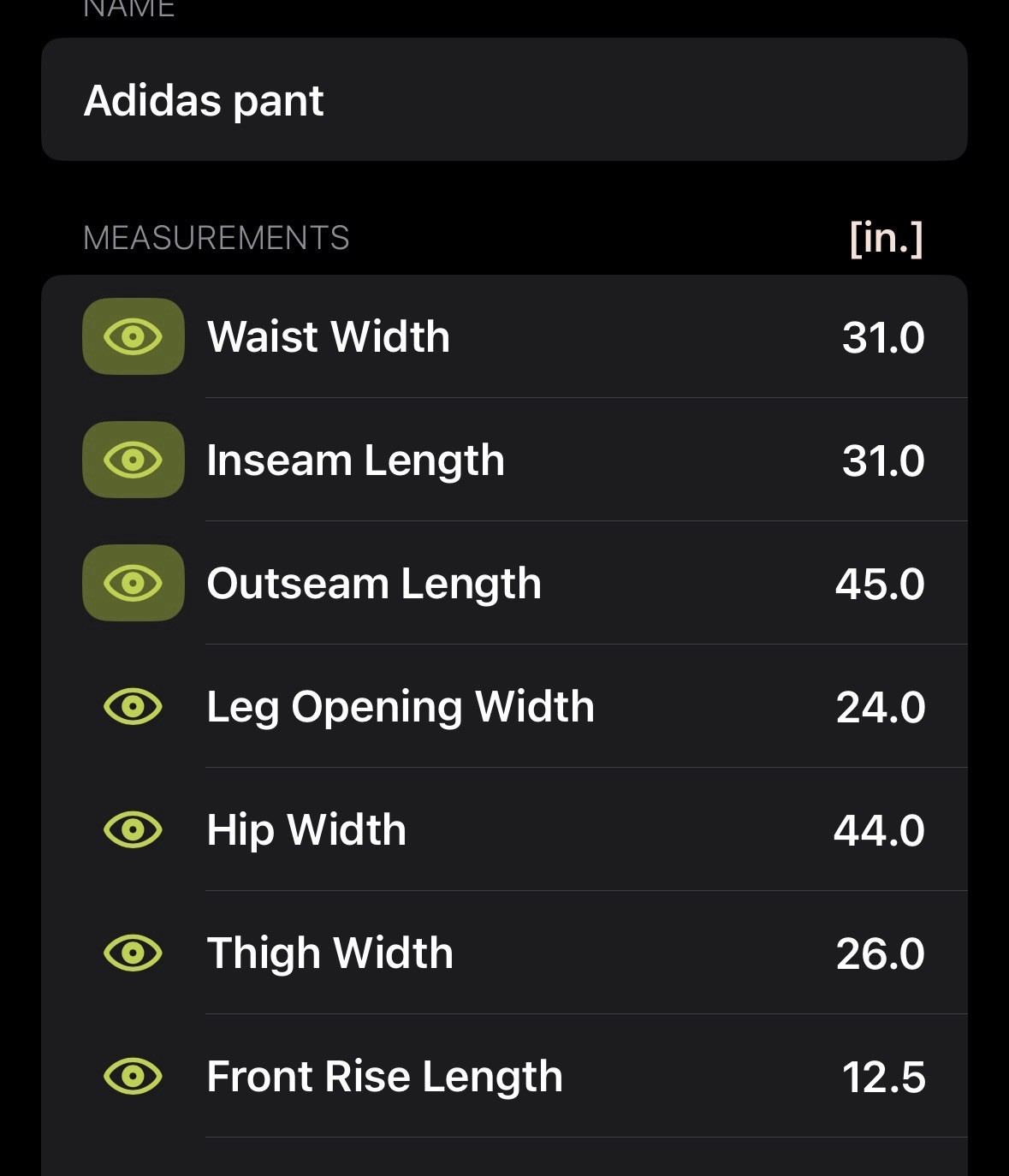The height and width of the screenshot is (1176, 1009).
Task: Edit the Outseam Length value 45.0
Action: pyautogui.click(x=880, y=584)
